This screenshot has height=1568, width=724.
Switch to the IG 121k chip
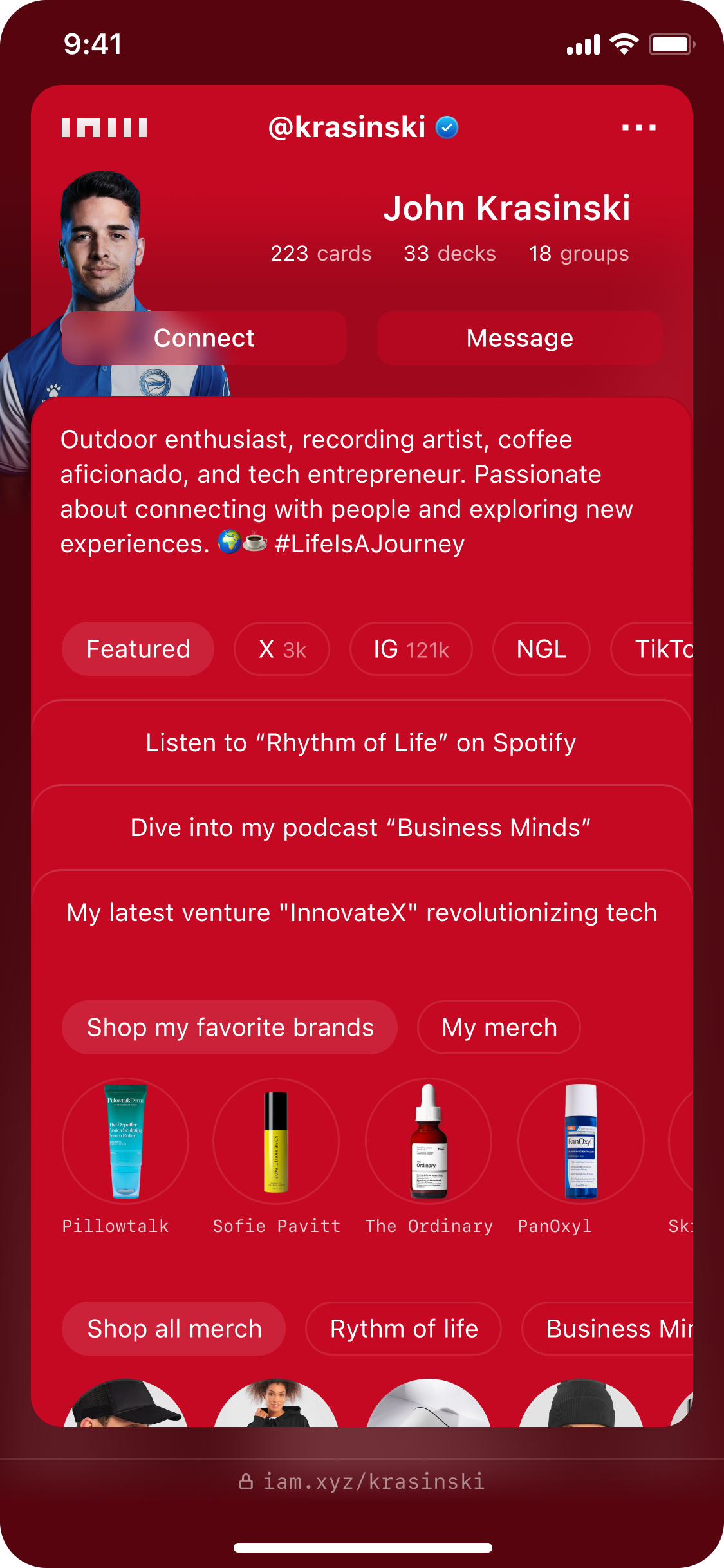pos(411,649)
